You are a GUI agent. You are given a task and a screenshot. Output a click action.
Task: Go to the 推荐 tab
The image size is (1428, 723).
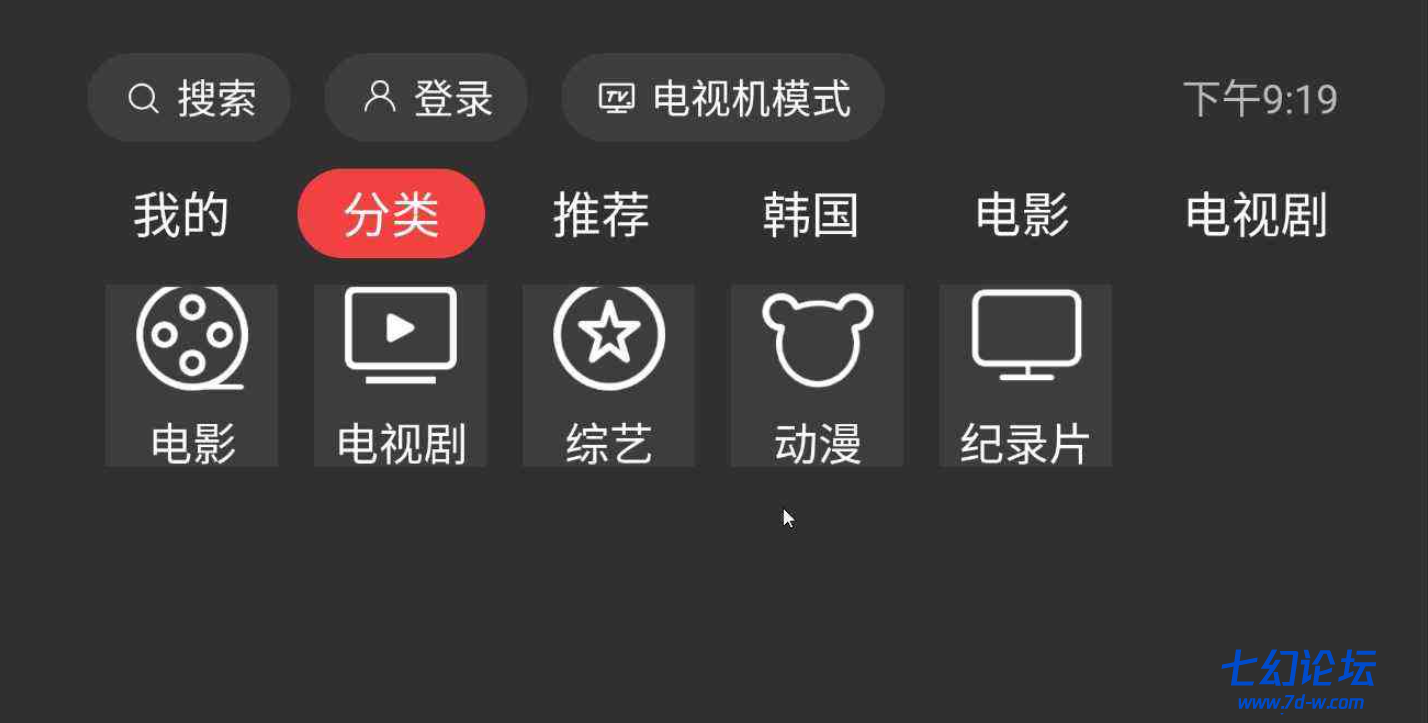pos(601,214)
